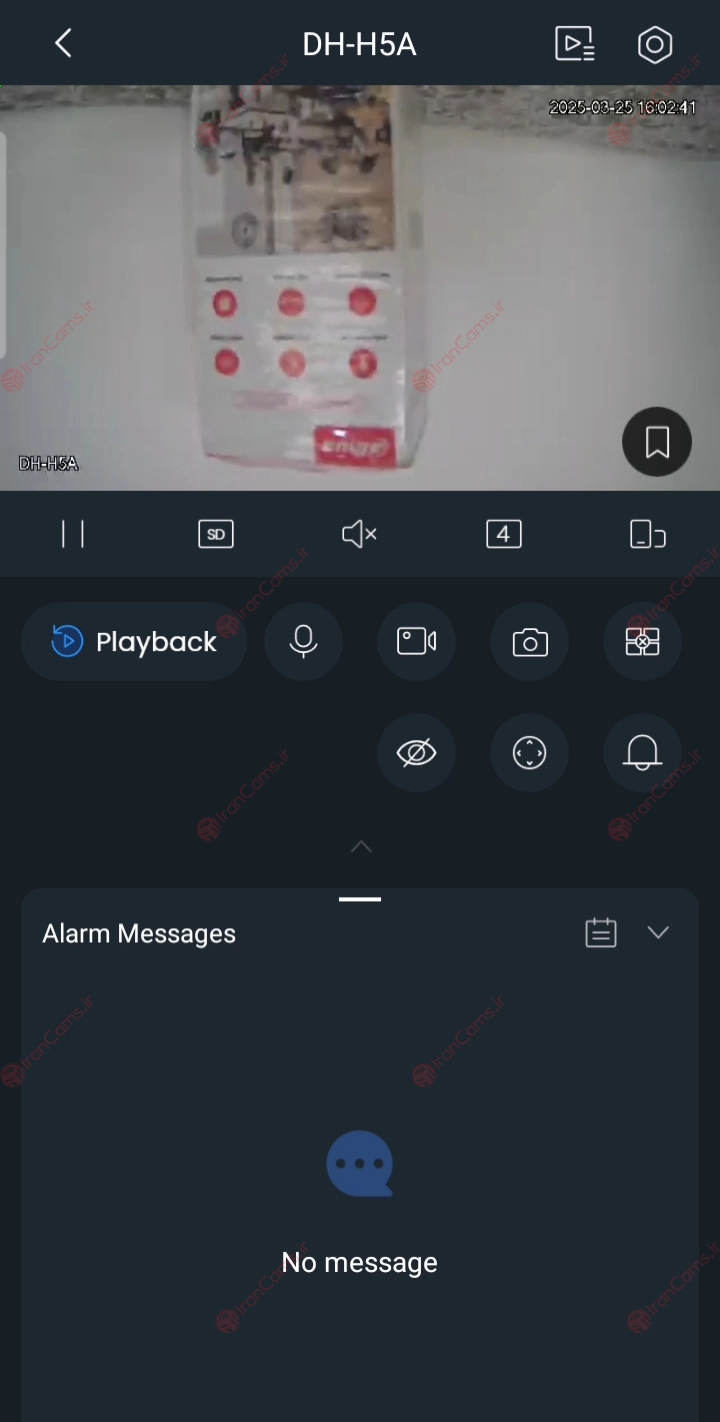Open the grid layout options icon
Screen dimensions: 720x1422
(642, 641)
